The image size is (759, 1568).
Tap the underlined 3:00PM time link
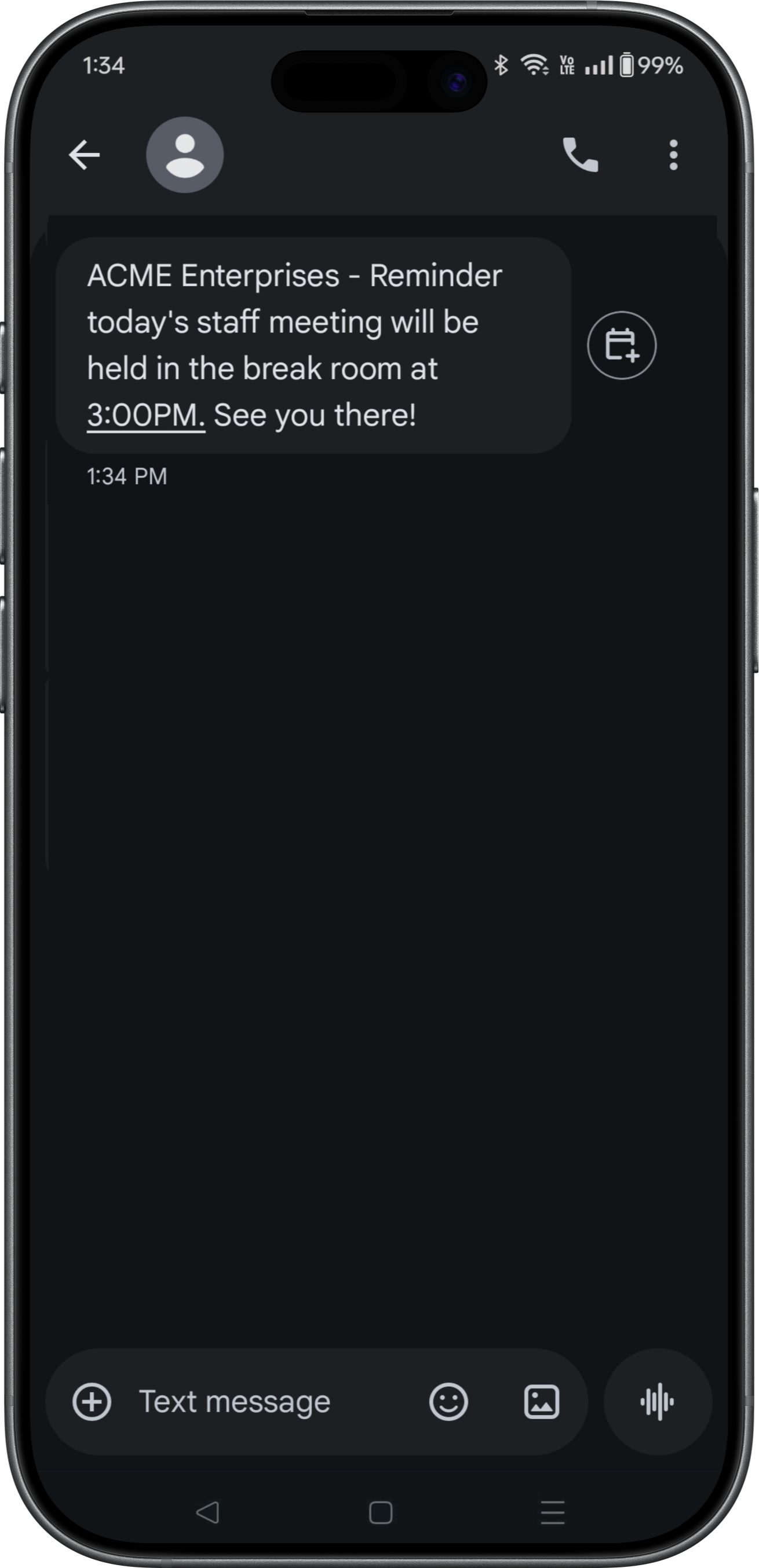(x=145, y=415)
